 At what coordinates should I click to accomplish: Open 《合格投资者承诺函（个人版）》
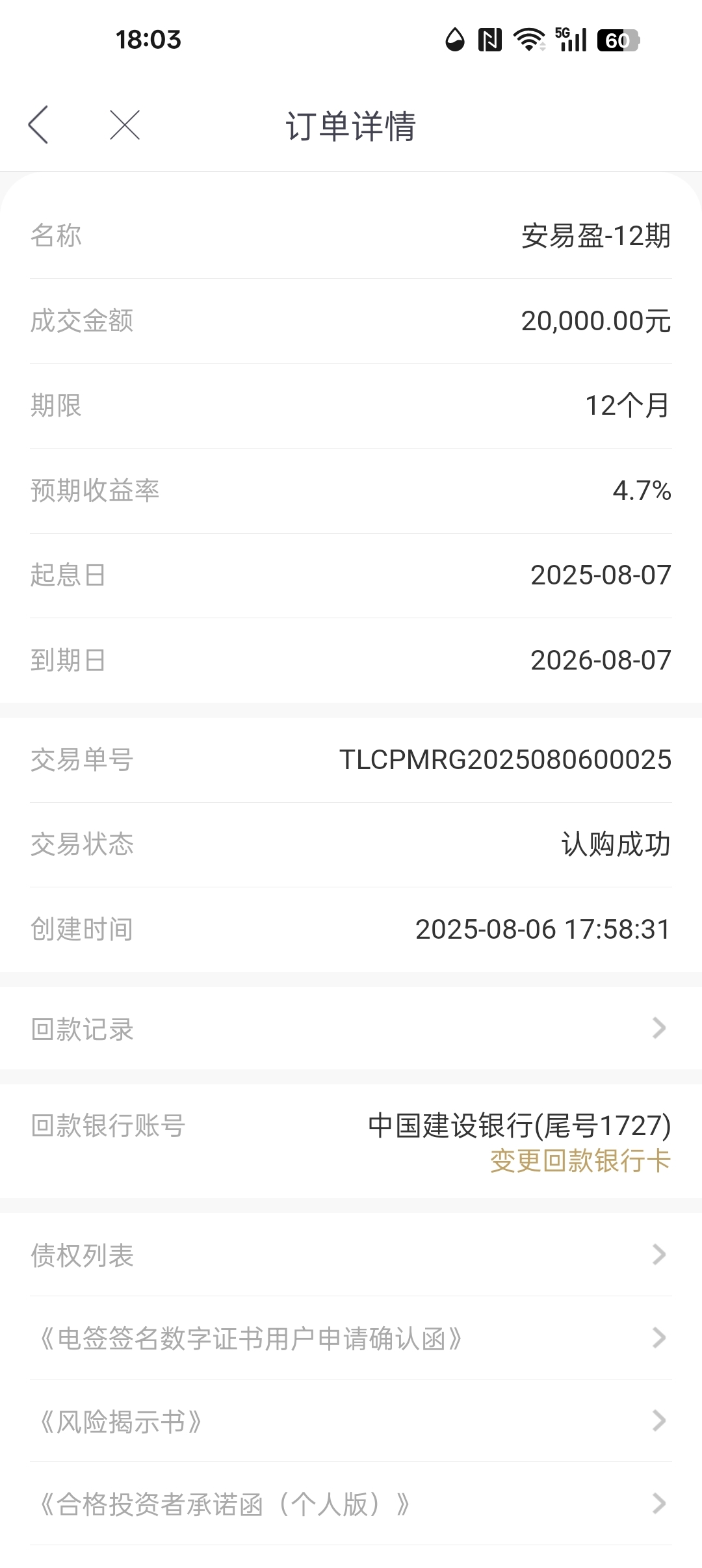(351, 1504)
